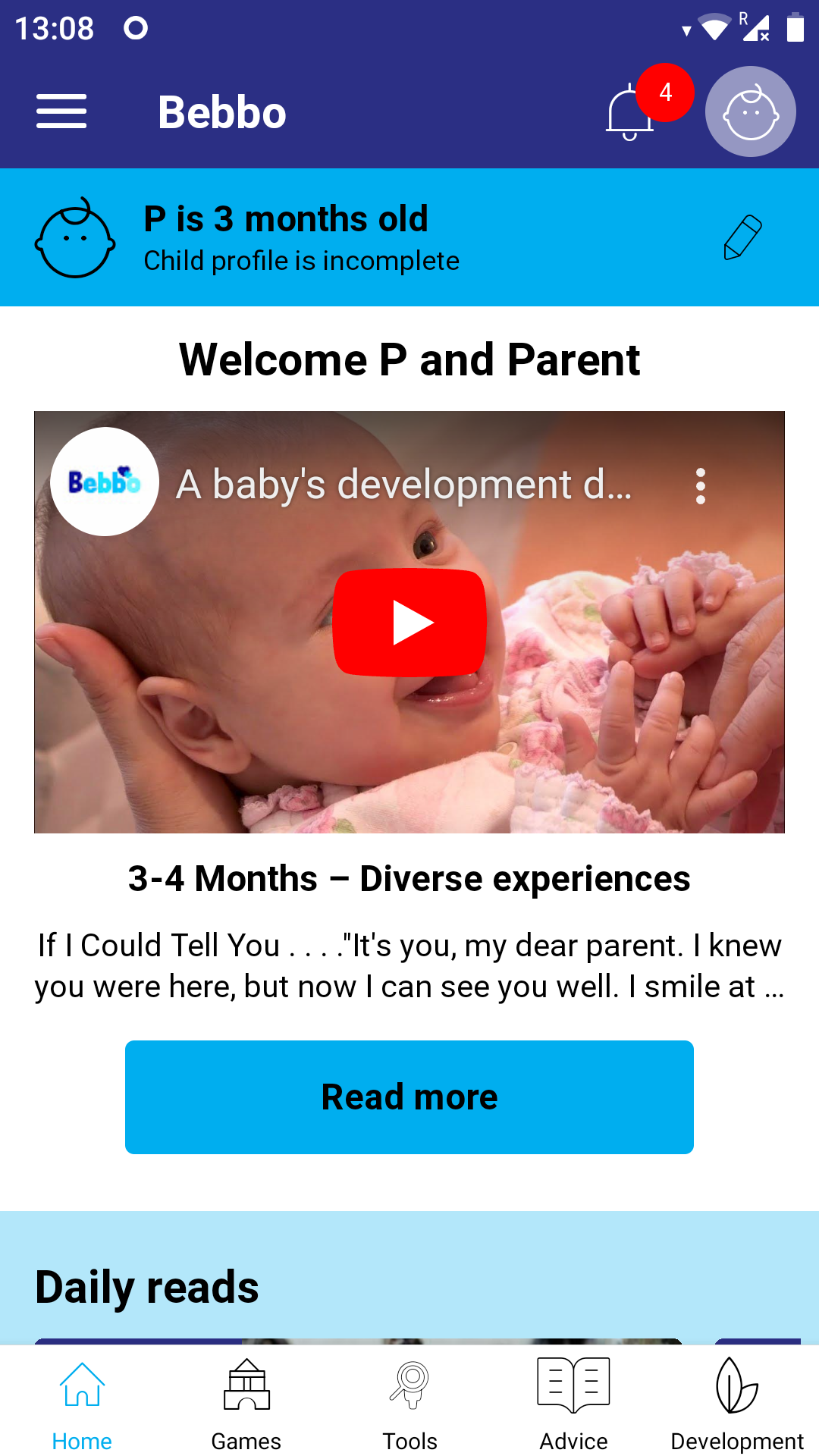This screenshot has height=1456, width=819.
Task: Switch to the Games tab
Action: (x=246, y=1403)
